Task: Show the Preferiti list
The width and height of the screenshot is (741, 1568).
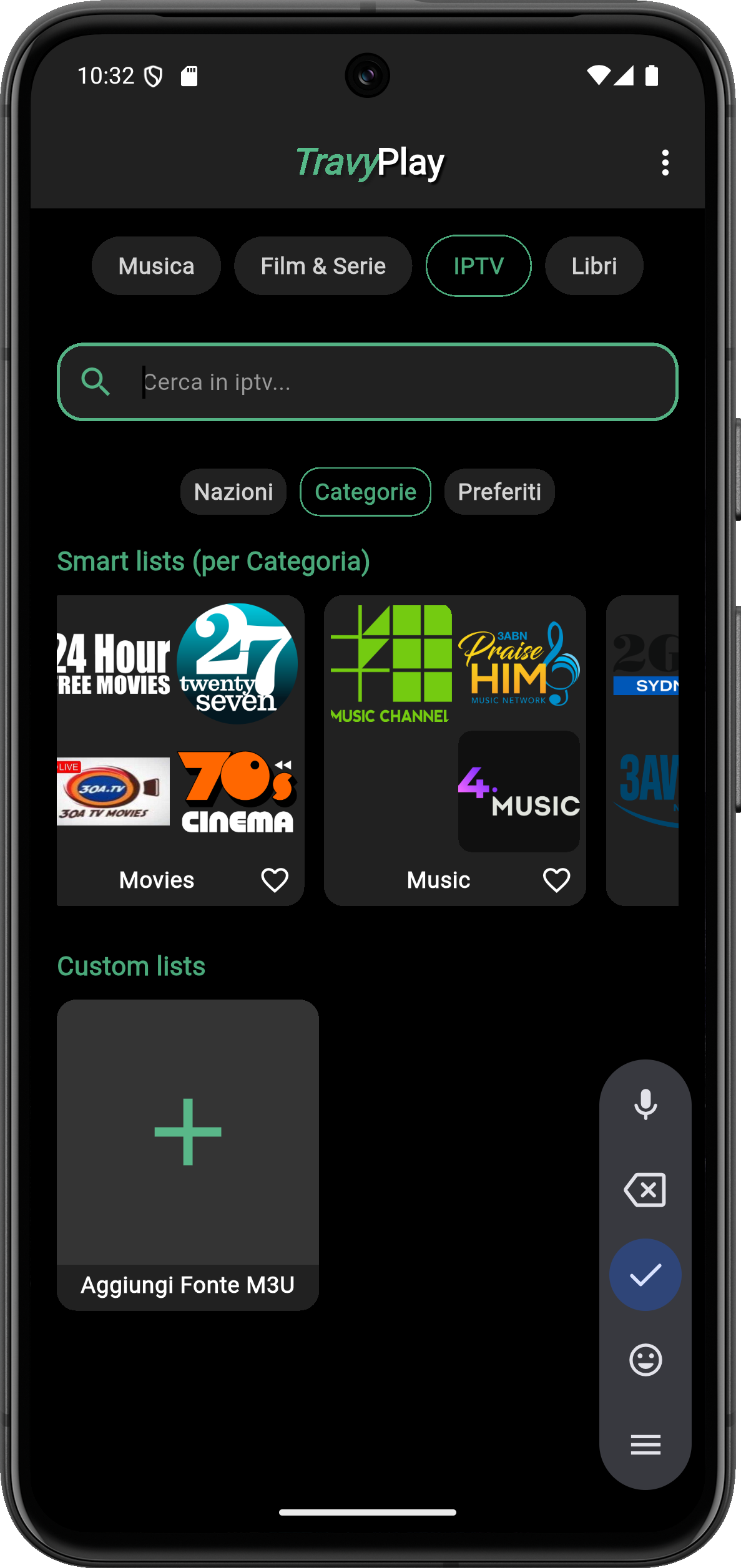Action: click(499, 492)
